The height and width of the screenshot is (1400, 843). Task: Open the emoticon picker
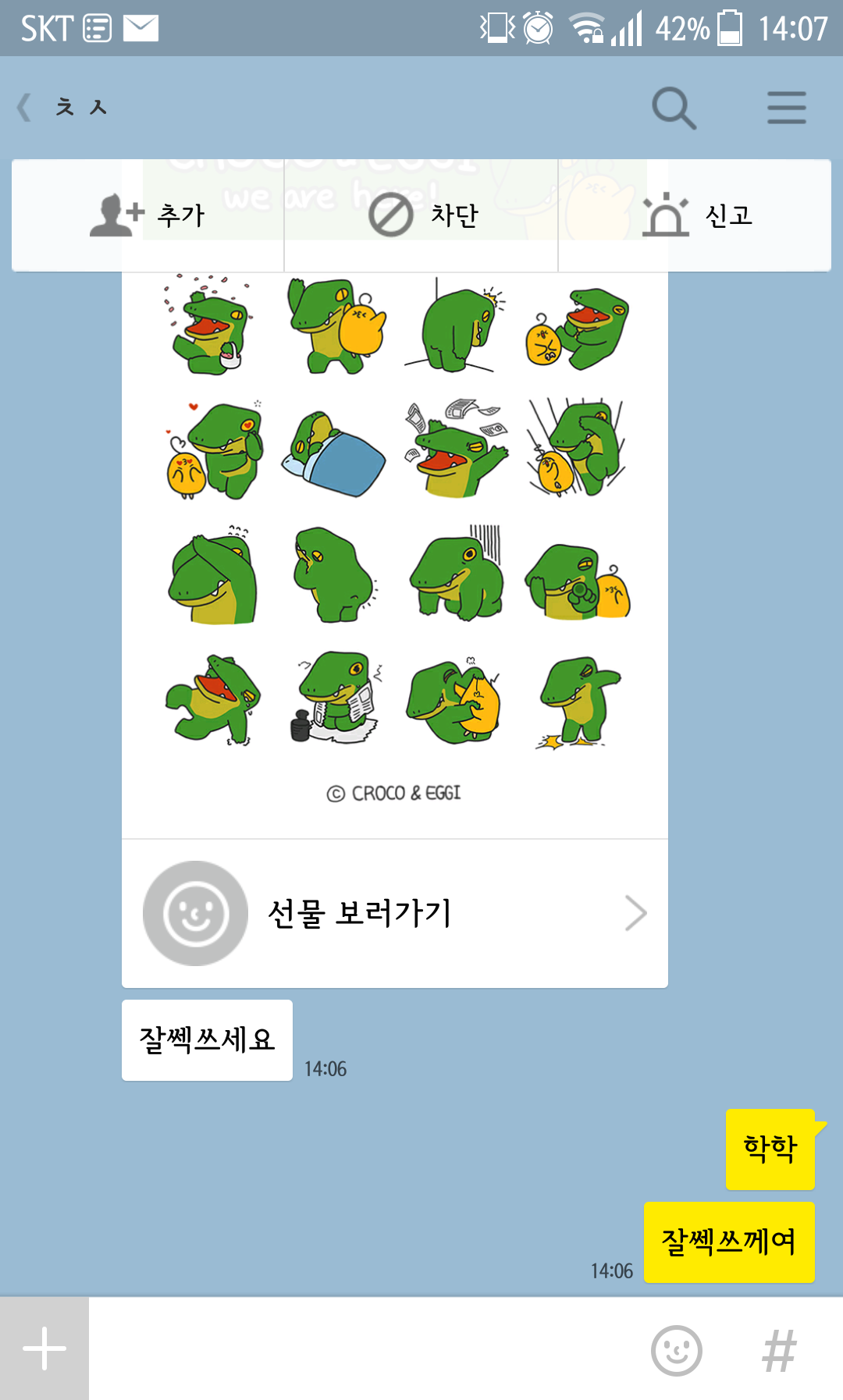(x=677, y=1350)
